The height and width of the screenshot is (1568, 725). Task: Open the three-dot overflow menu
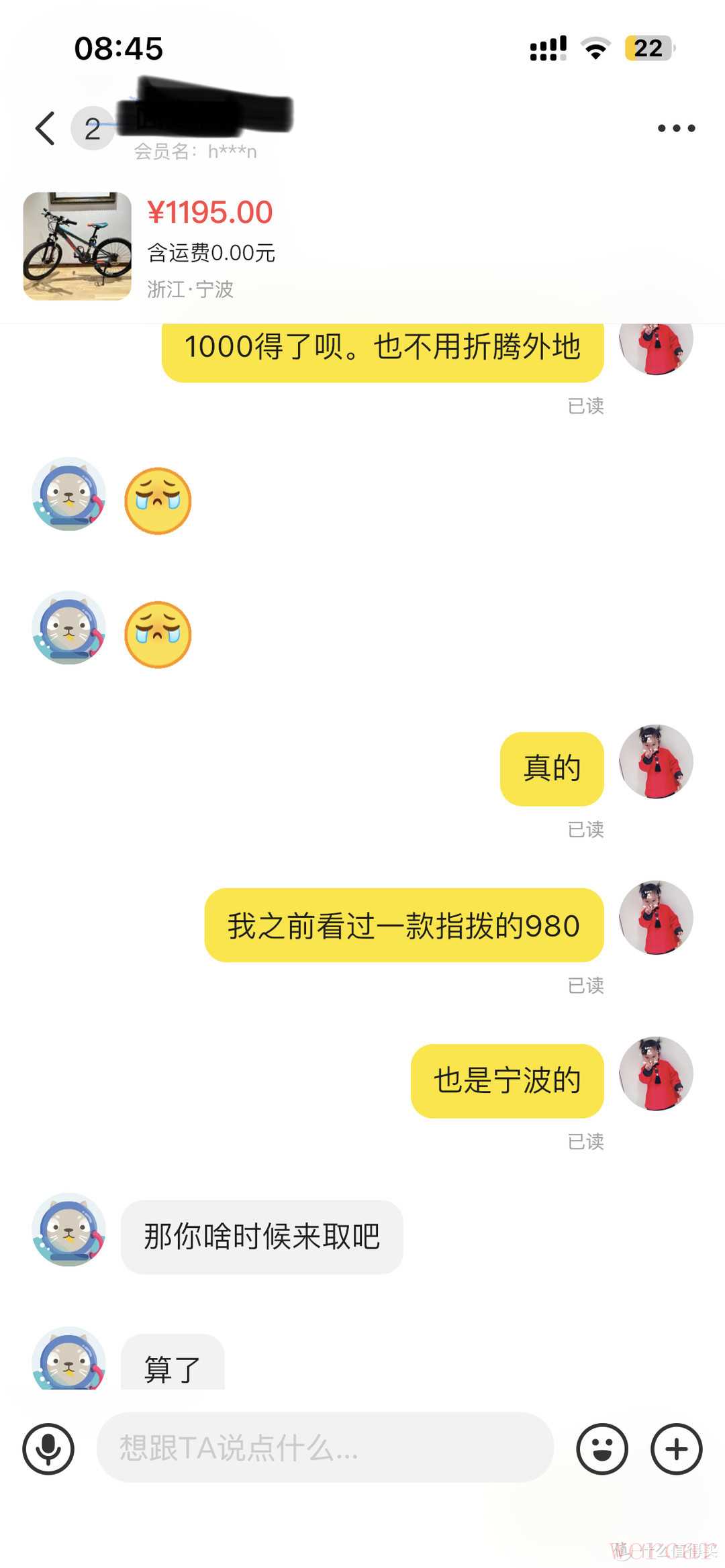pos(676,128)
